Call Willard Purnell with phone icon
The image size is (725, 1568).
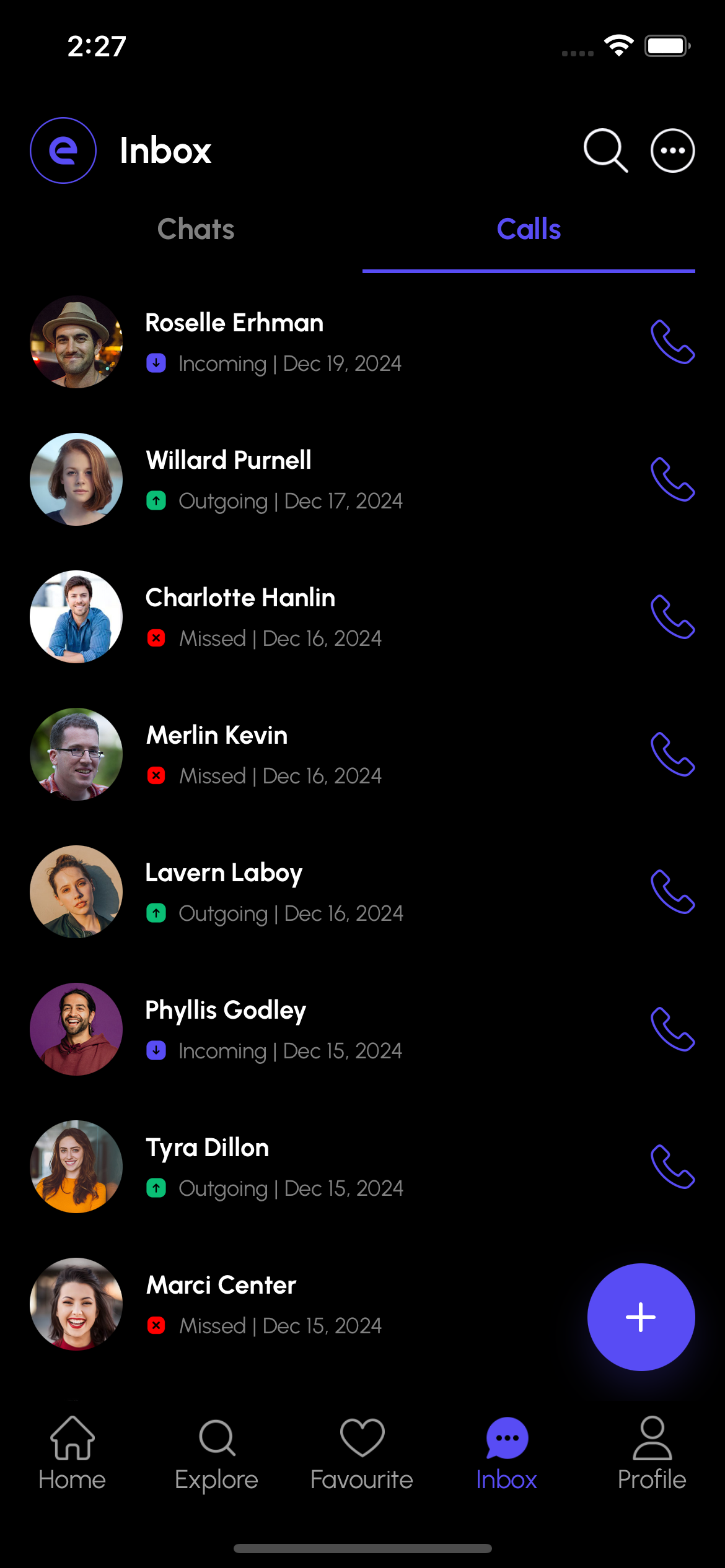(x=672, y=479)
